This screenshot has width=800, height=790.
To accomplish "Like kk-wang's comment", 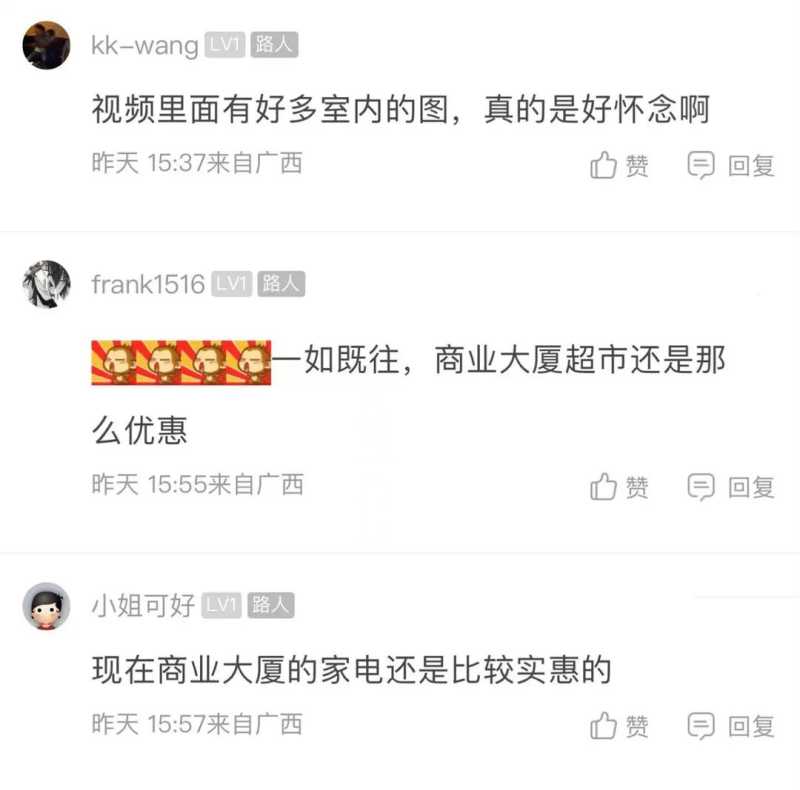I will tap(619, 165).
